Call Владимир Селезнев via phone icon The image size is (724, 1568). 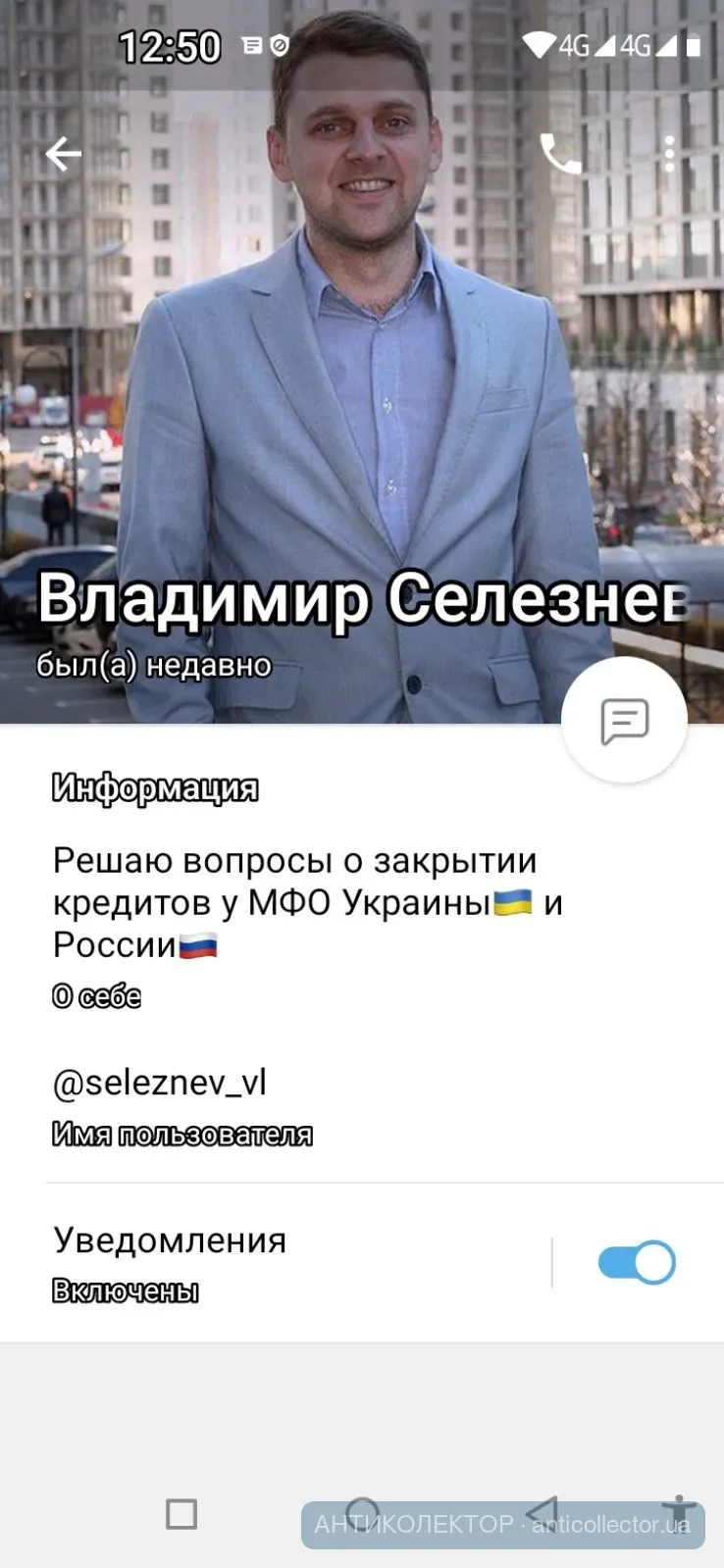click(x=561, y=154)
